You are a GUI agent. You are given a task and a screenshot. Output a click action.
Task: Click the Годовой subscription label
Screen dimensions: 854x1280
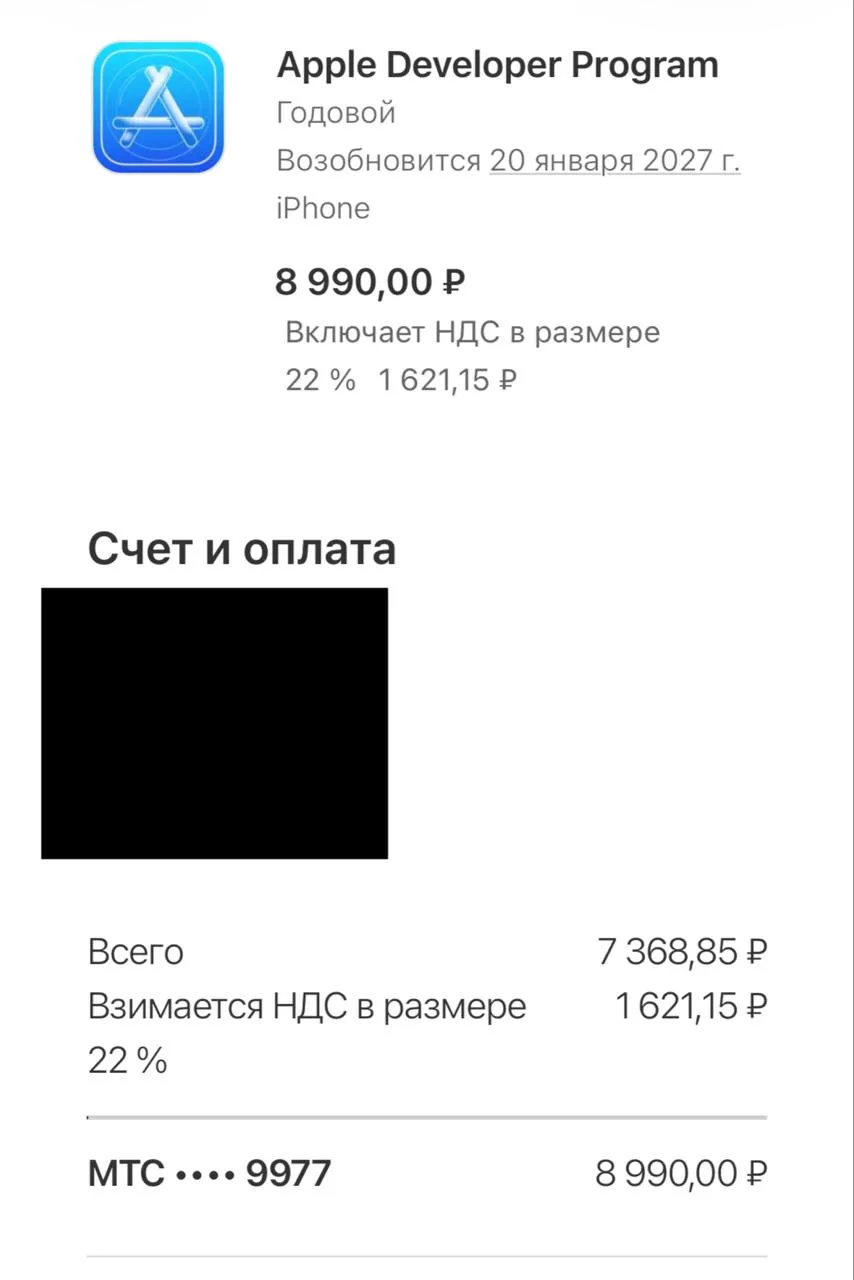click(x=335, y=112)
